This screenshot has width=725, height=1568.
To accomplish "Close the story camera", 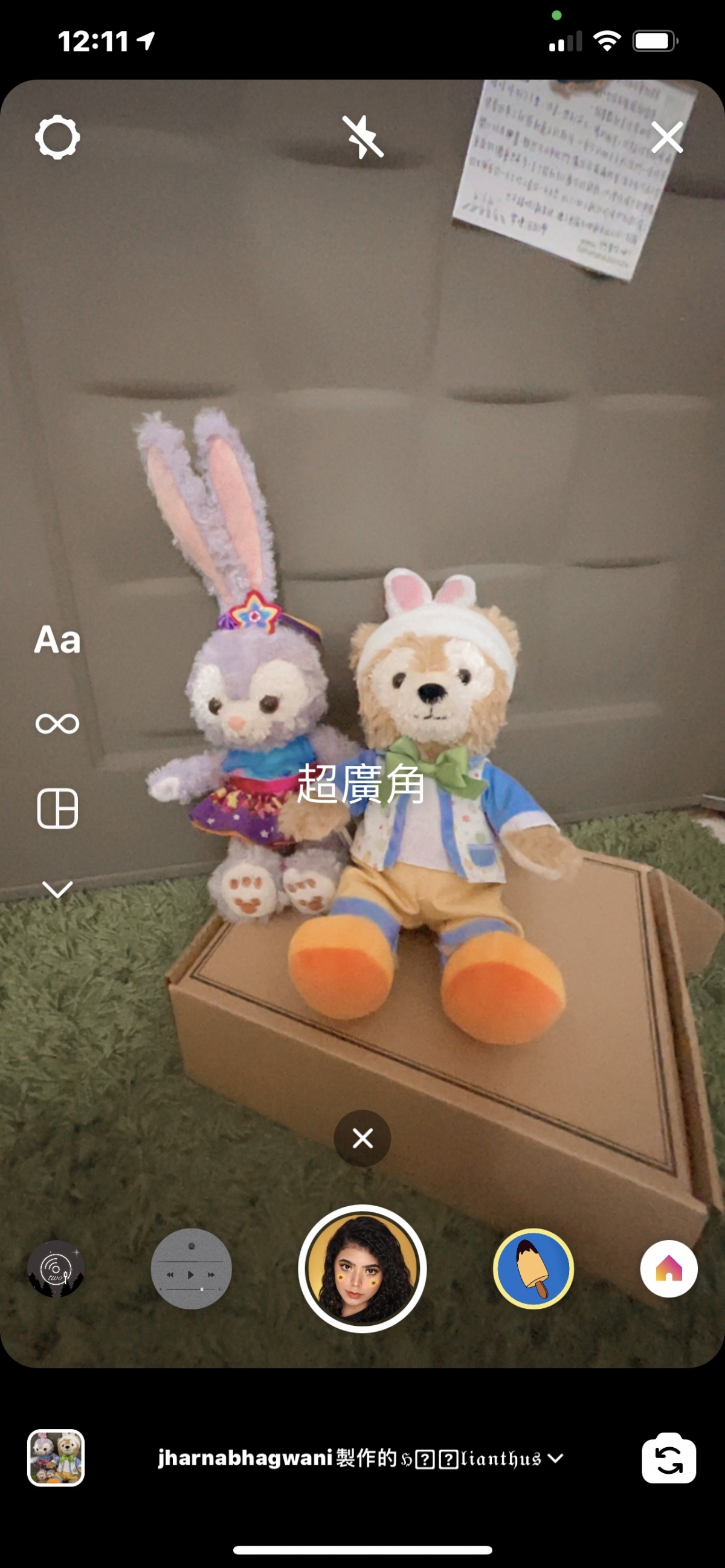I will click(667, 138).
